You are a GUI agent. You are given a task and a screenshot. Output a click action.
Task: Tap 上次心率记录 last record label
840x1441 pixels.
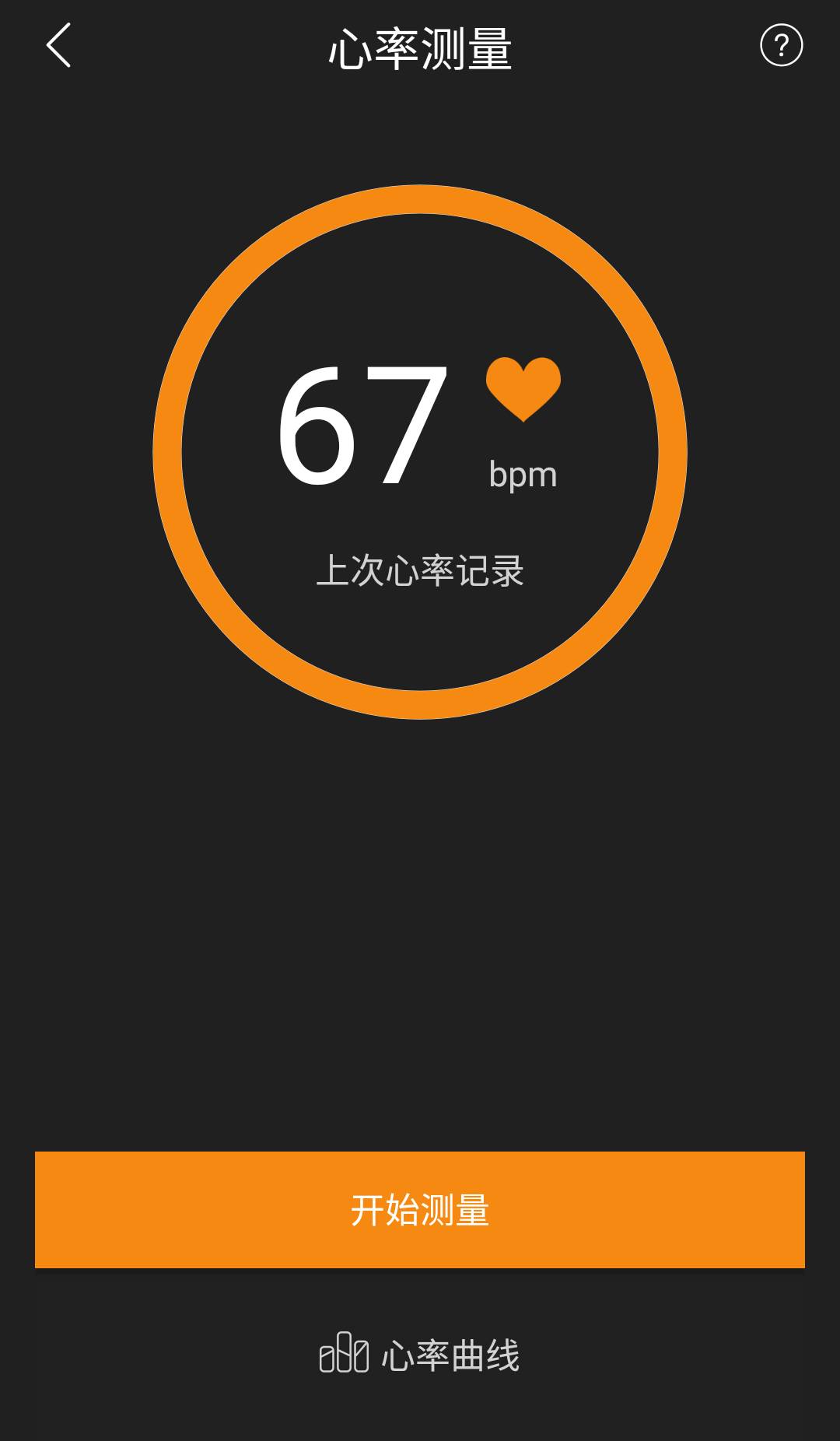(x=422, y=569)
